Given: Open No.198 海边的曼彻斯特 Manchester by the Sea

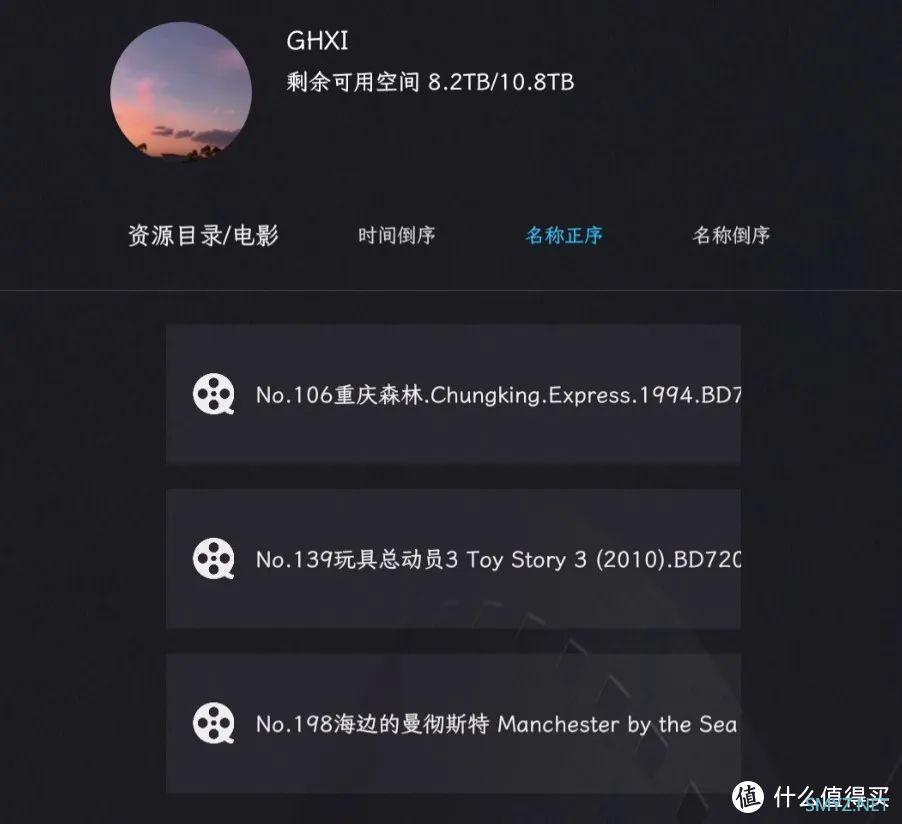Looking at the screenshot, I should coord(453,723).
